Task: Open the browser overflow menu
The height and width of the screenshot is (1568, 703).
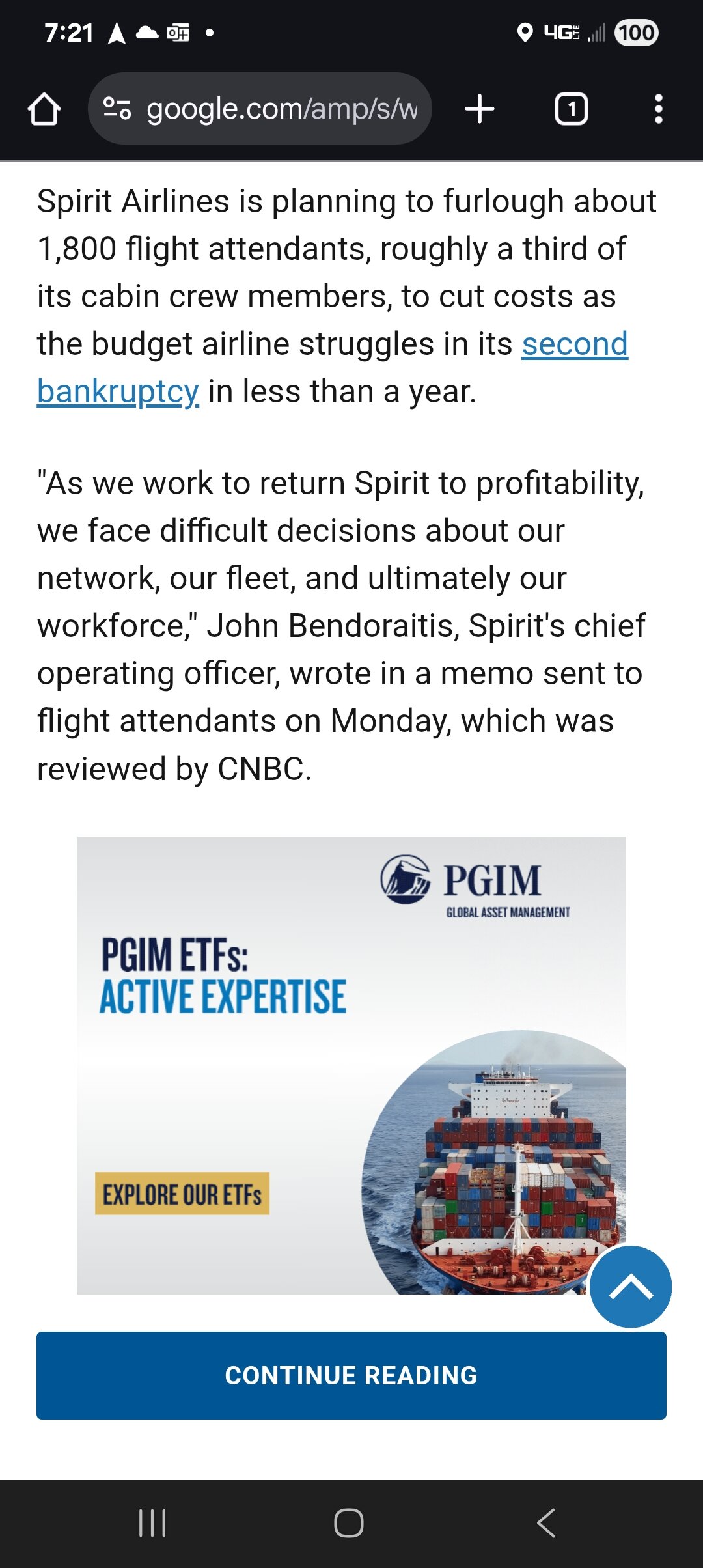Action: (659, 109)
